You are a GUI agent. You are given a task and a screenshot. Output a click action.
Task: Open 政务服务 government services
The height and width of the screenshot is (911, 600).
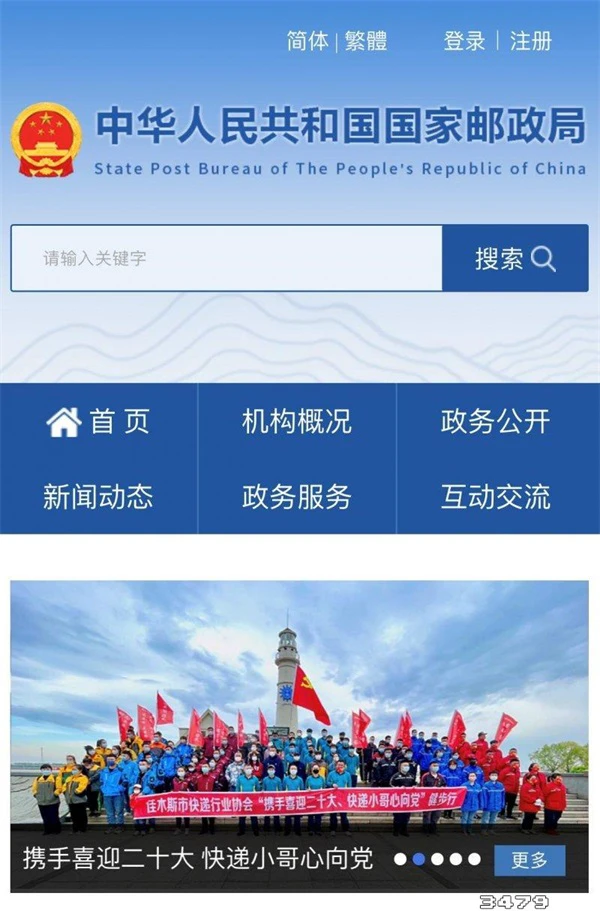pyautogui.click(x=297, y=496)
